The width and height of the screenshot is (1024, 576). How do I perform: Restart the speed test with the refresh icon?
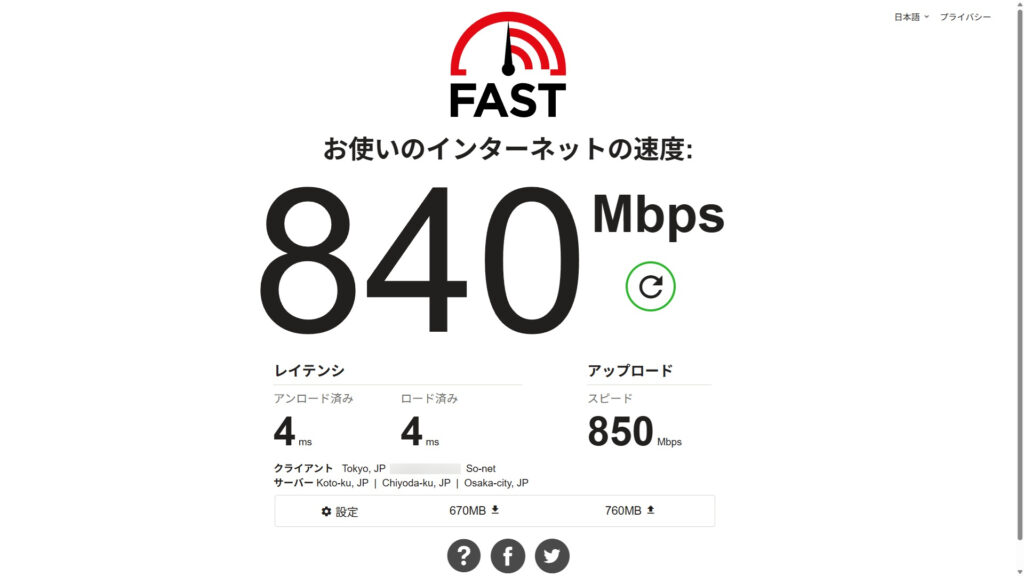pyautogui.click(x=651, y=287)
